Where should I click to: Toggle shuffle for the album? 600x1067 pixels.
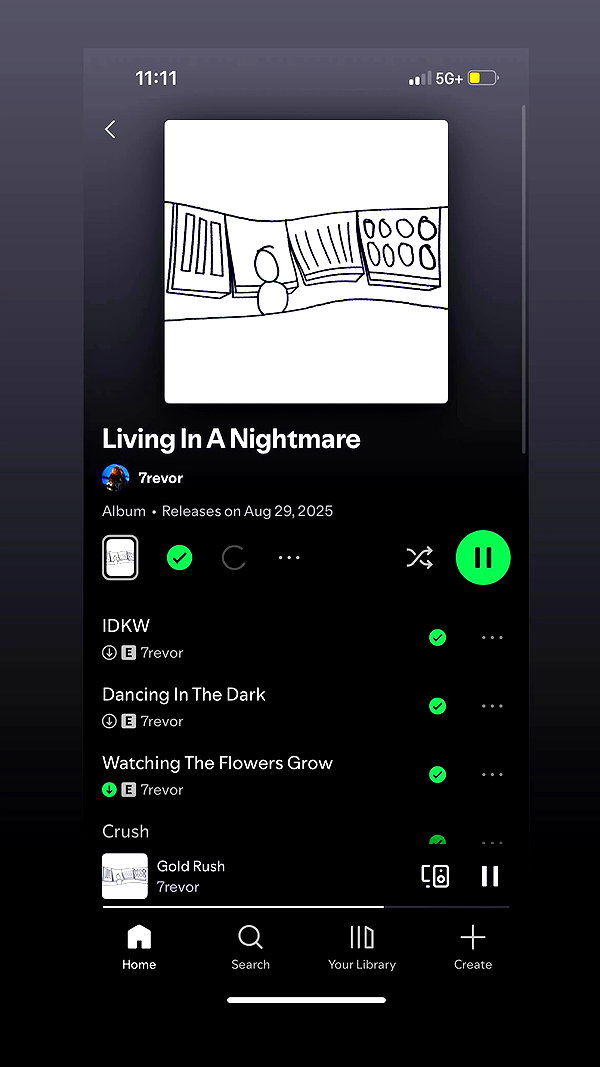(420, 558)
